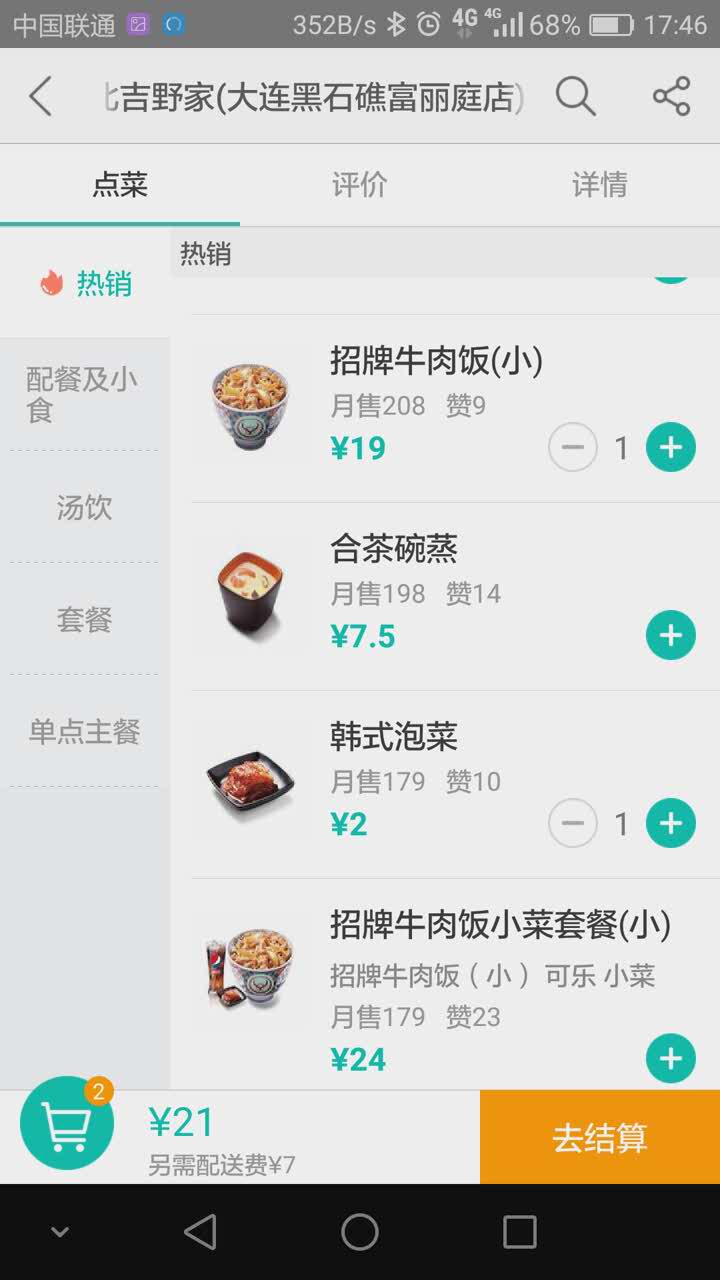Screen dimensions: 720x1280
Task: Add one more 招牌牛肉饭(小)
Action: pyautogui.click(x=670, y=448)
